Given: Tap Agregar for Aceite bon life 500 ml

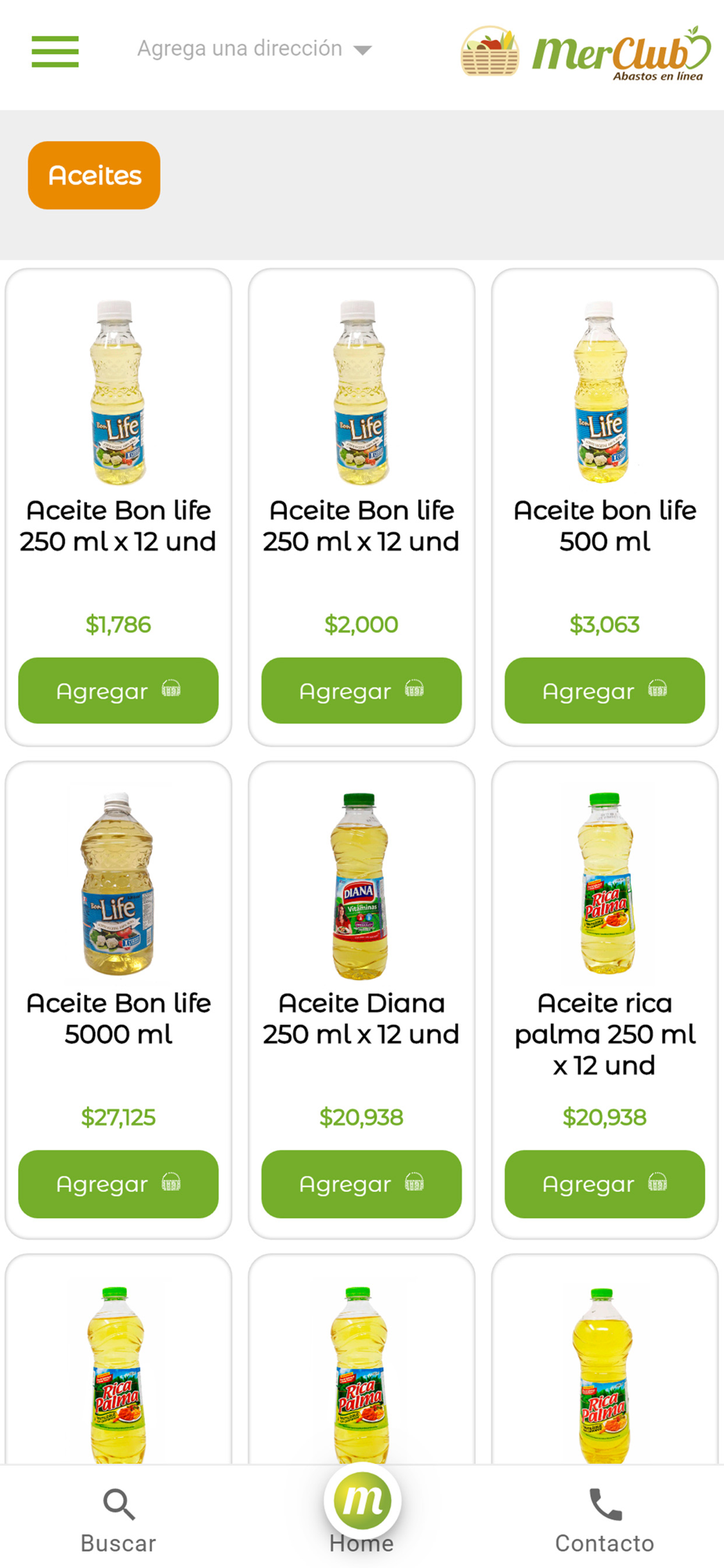Looking at the screenshot, I should click(x=604, y=690).
